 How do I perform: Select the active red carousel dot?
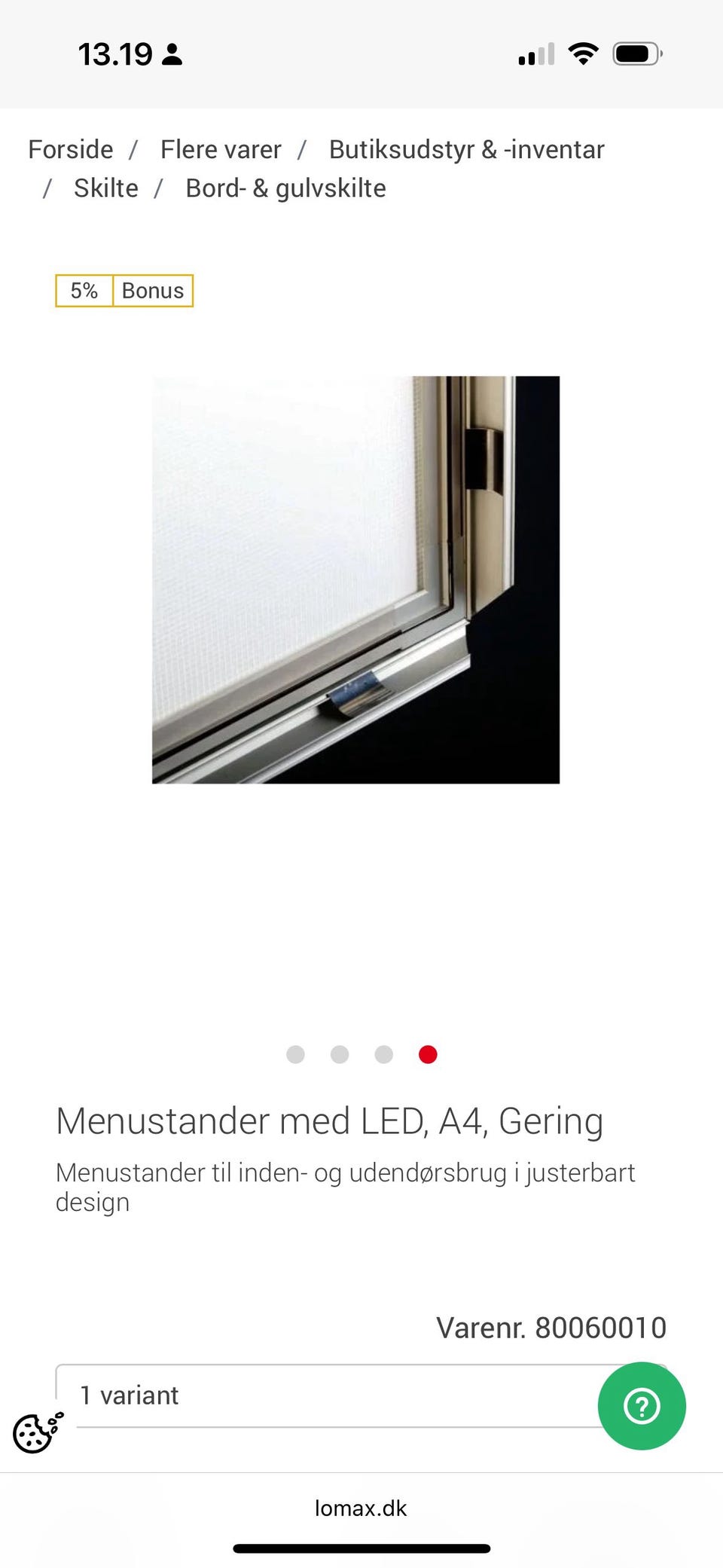pos(428,1054)
